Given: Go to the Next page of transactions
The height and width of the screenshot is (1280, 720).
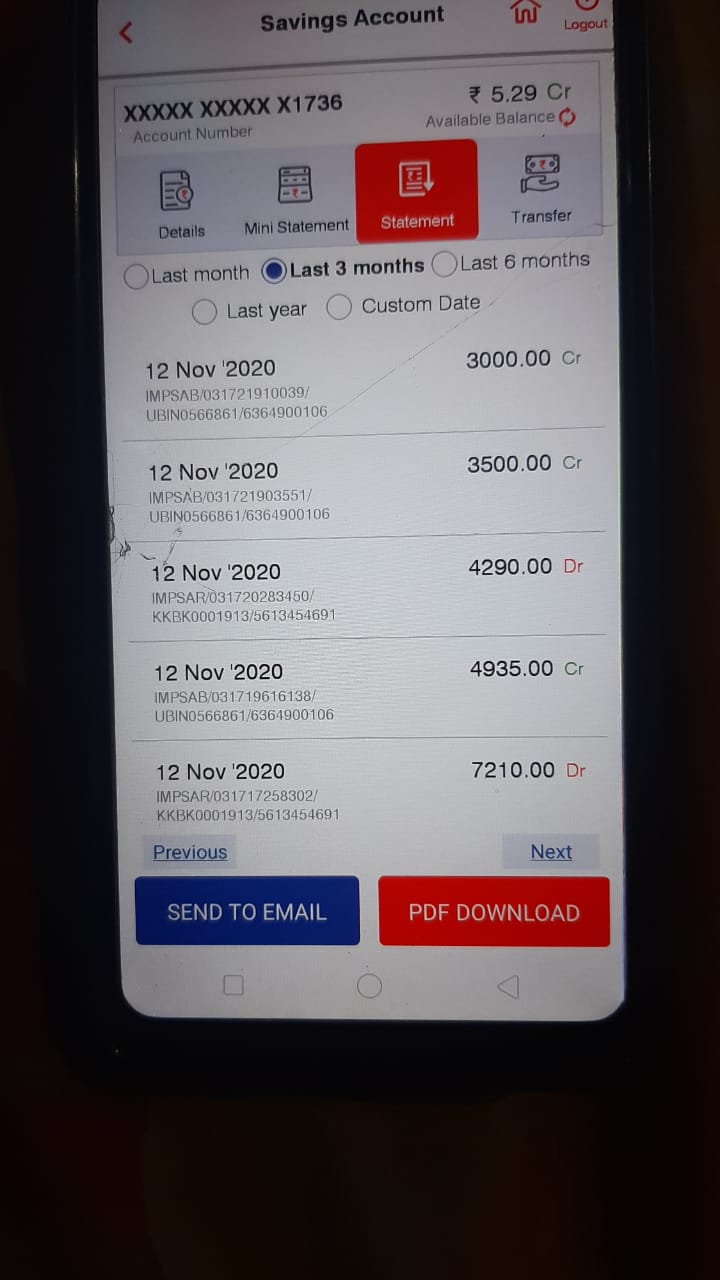Looking at the screenshot, I should [551, 851].
